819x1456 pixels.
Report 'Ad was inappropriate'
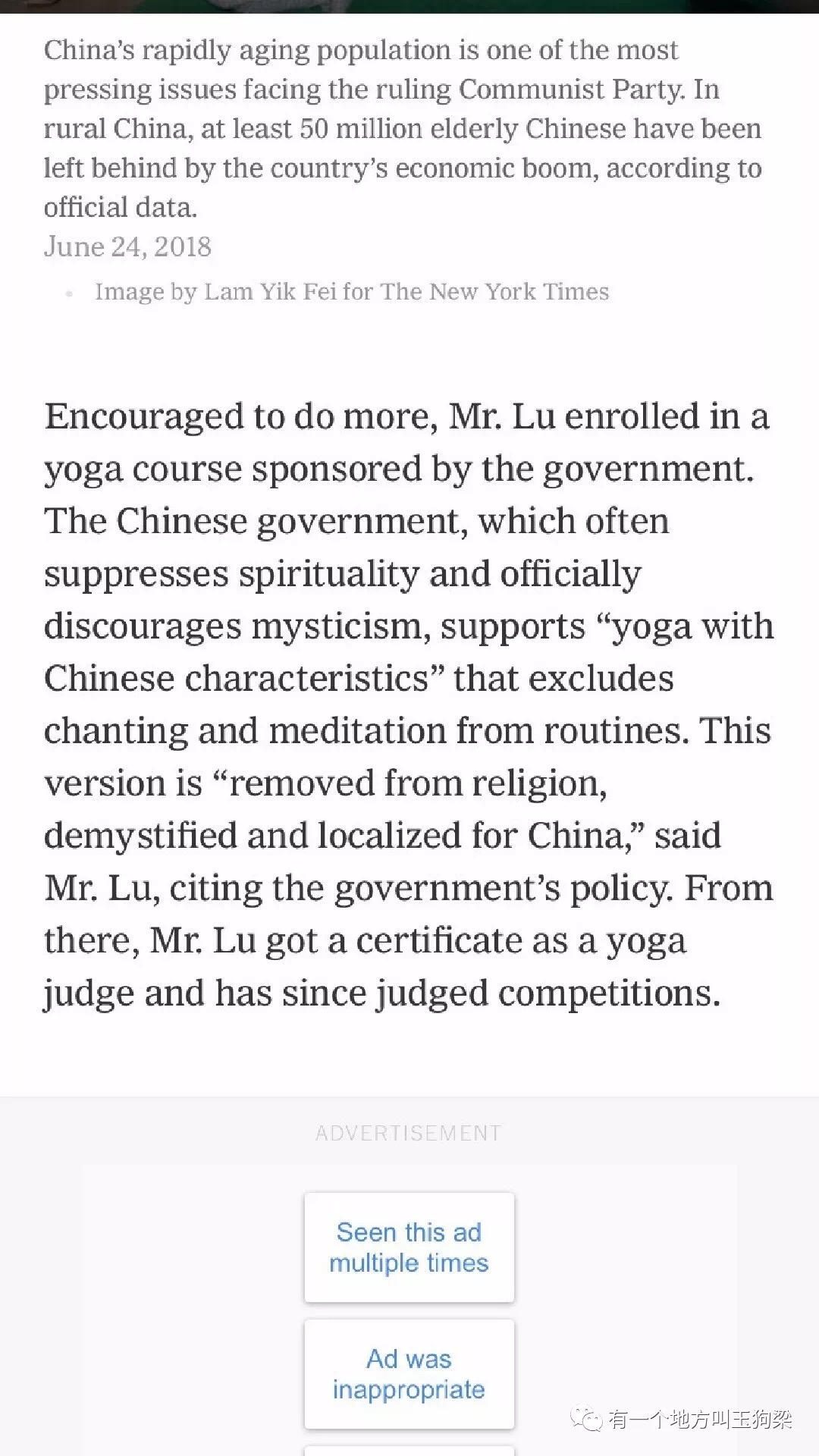[x=409, y=1374]
